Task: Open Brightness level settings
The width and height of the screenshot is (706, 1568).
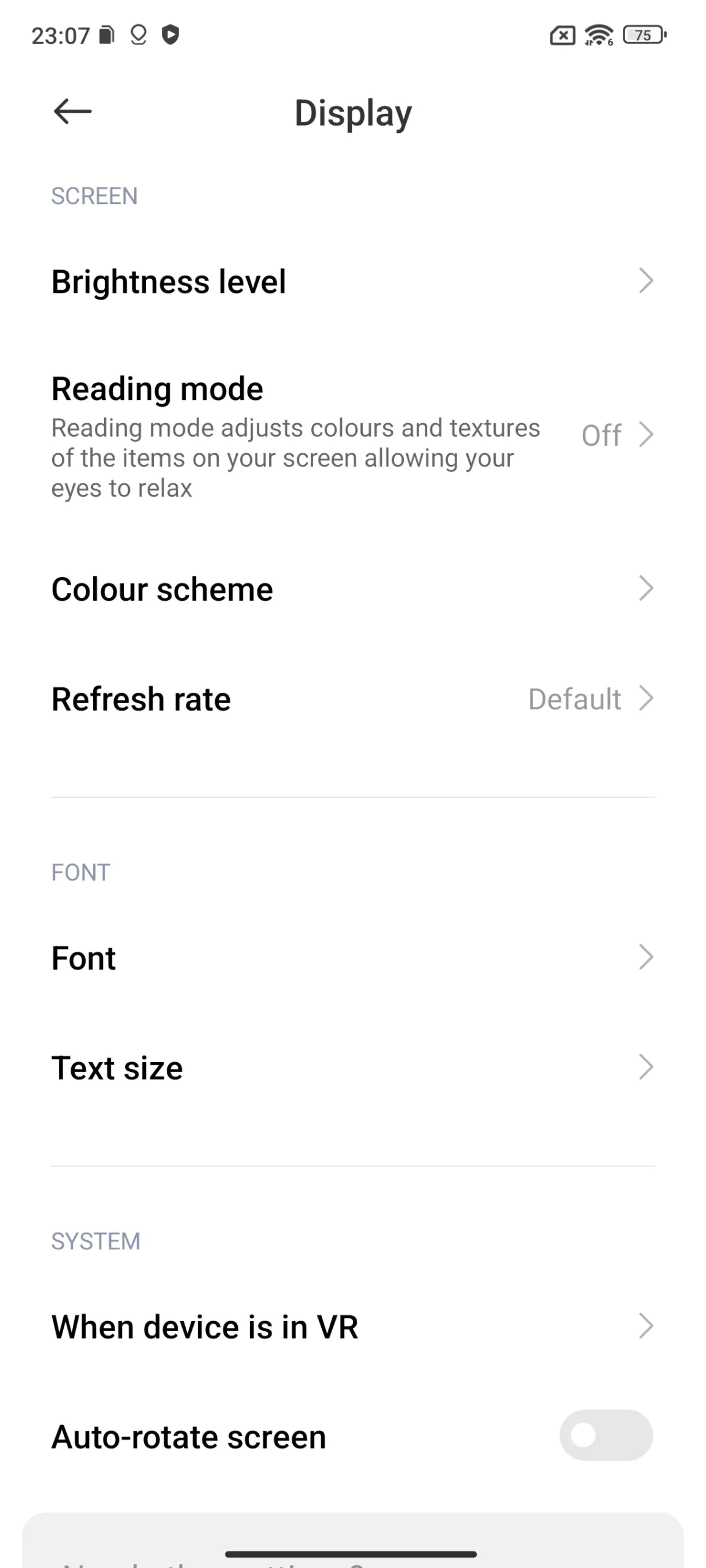Action: pyautogui.click(x=353, y=282)
